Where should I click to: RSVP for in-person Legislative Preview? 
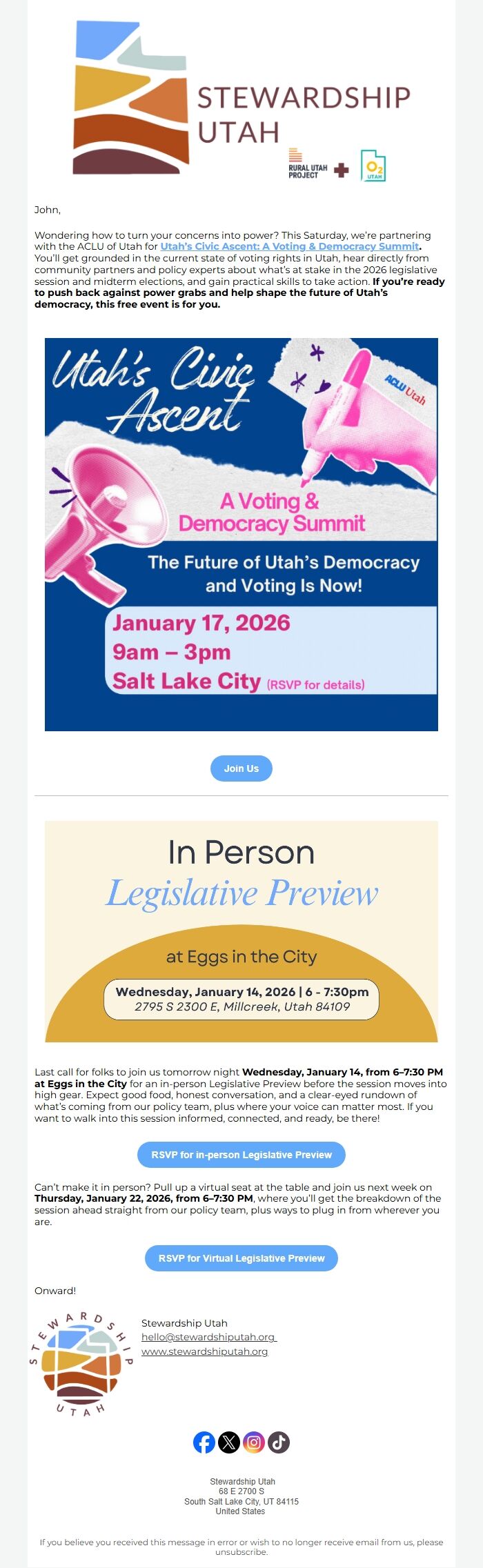tap(241, 1155)
